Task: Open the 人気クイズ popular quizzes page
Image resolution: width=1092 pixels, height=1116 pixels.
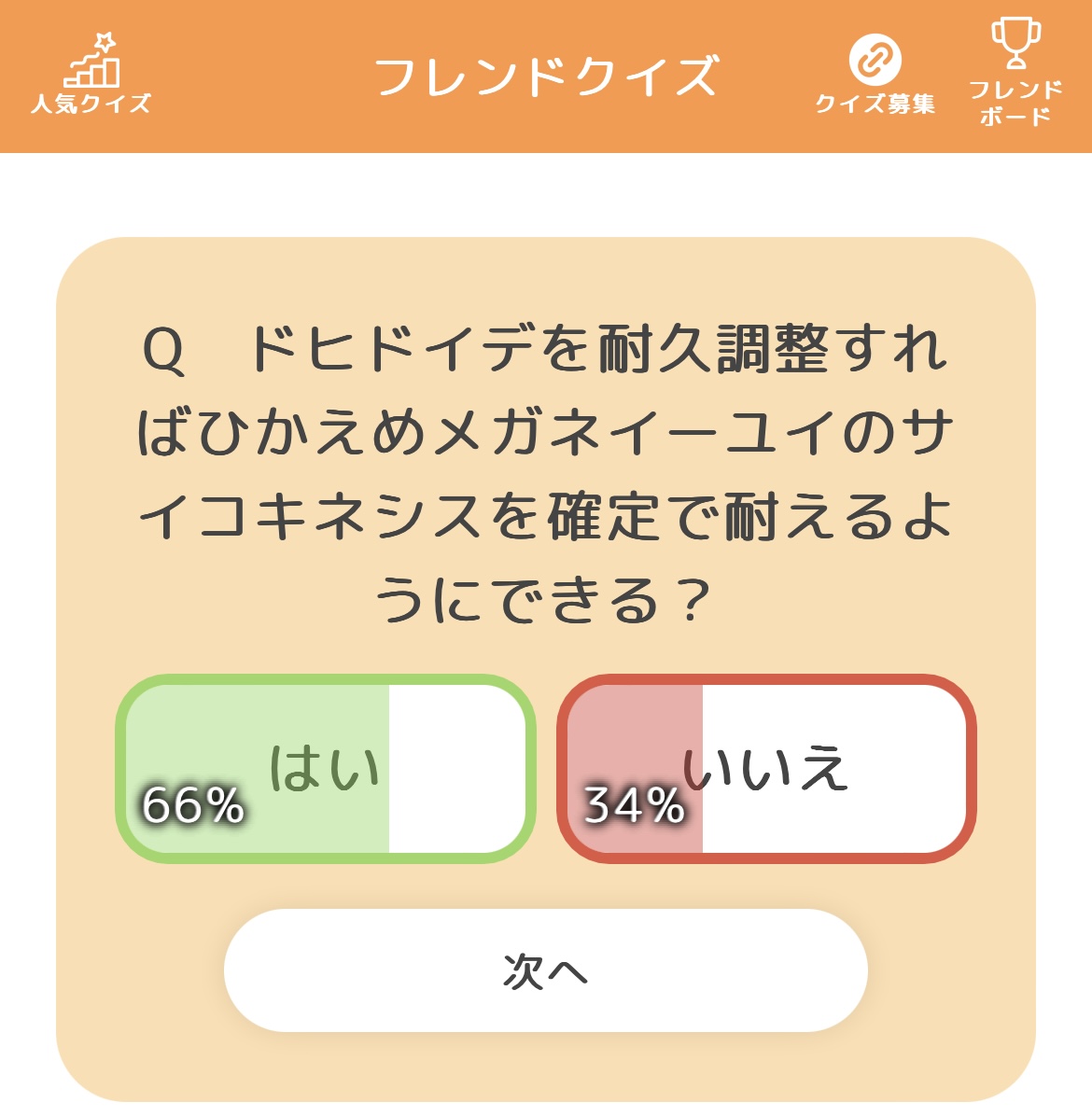Action: 91,75
